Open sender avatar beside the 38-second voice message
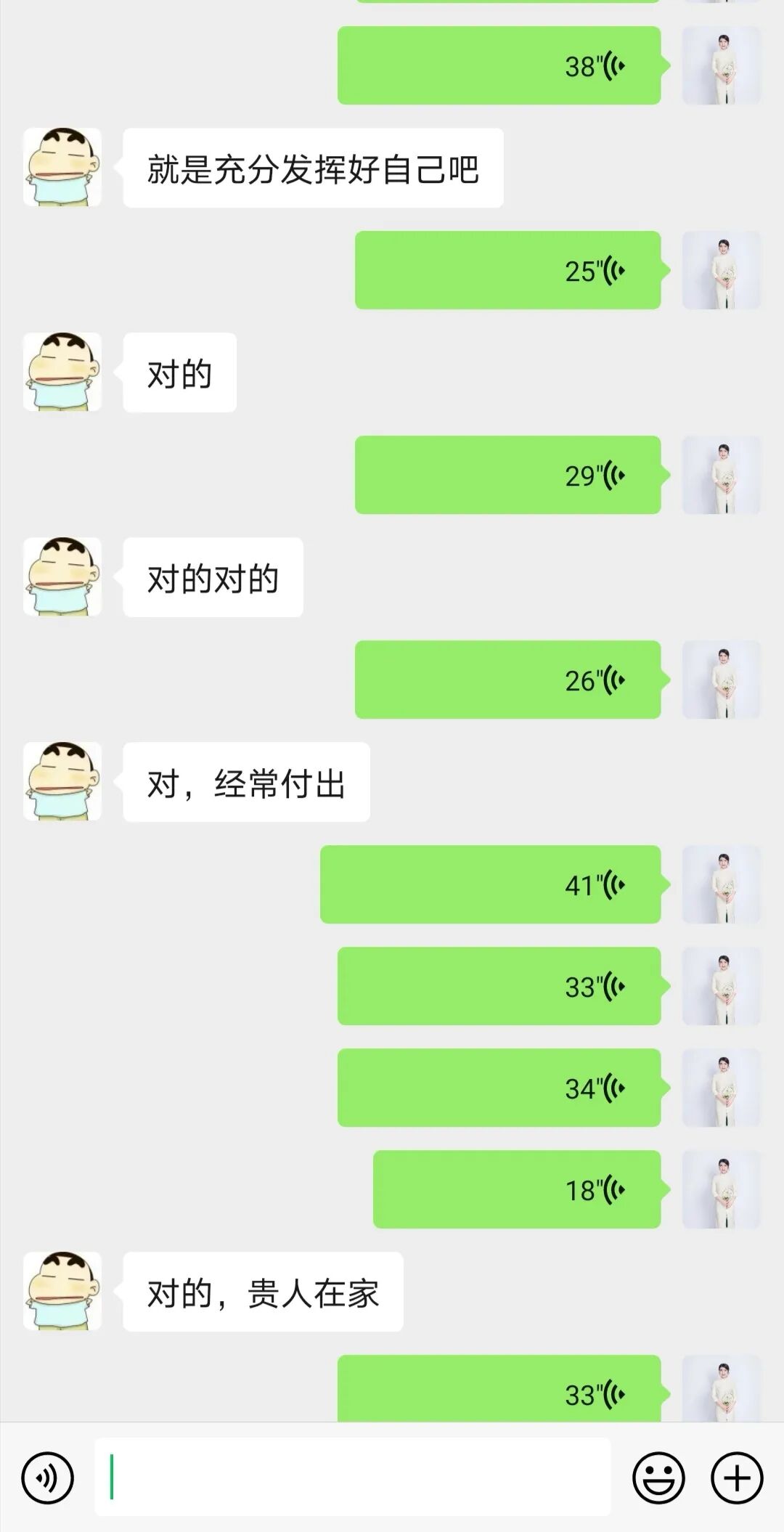This screenshot has height=1532, width=784. click(722, 65)
